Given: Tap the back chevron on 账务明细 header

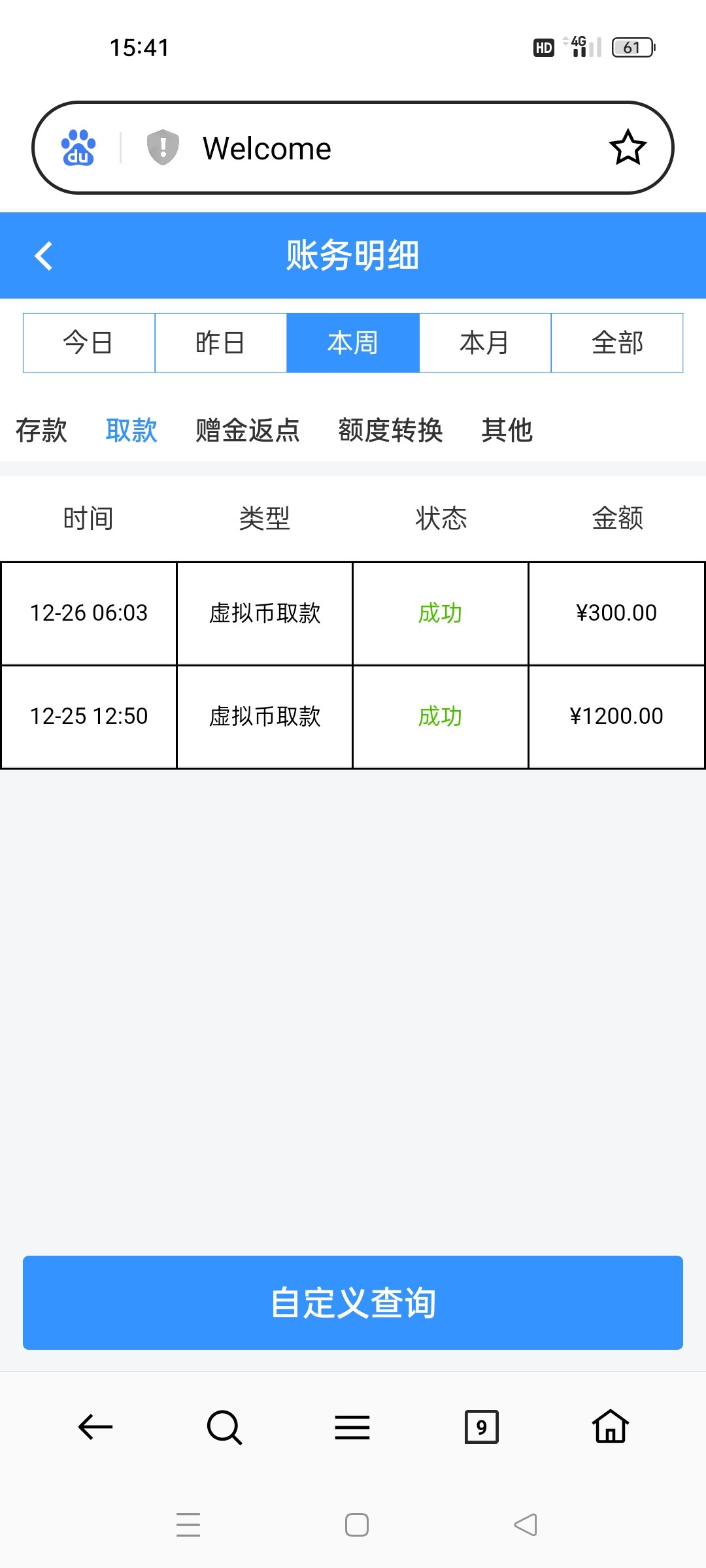Looking at the screenshot, I should point(44,255).
